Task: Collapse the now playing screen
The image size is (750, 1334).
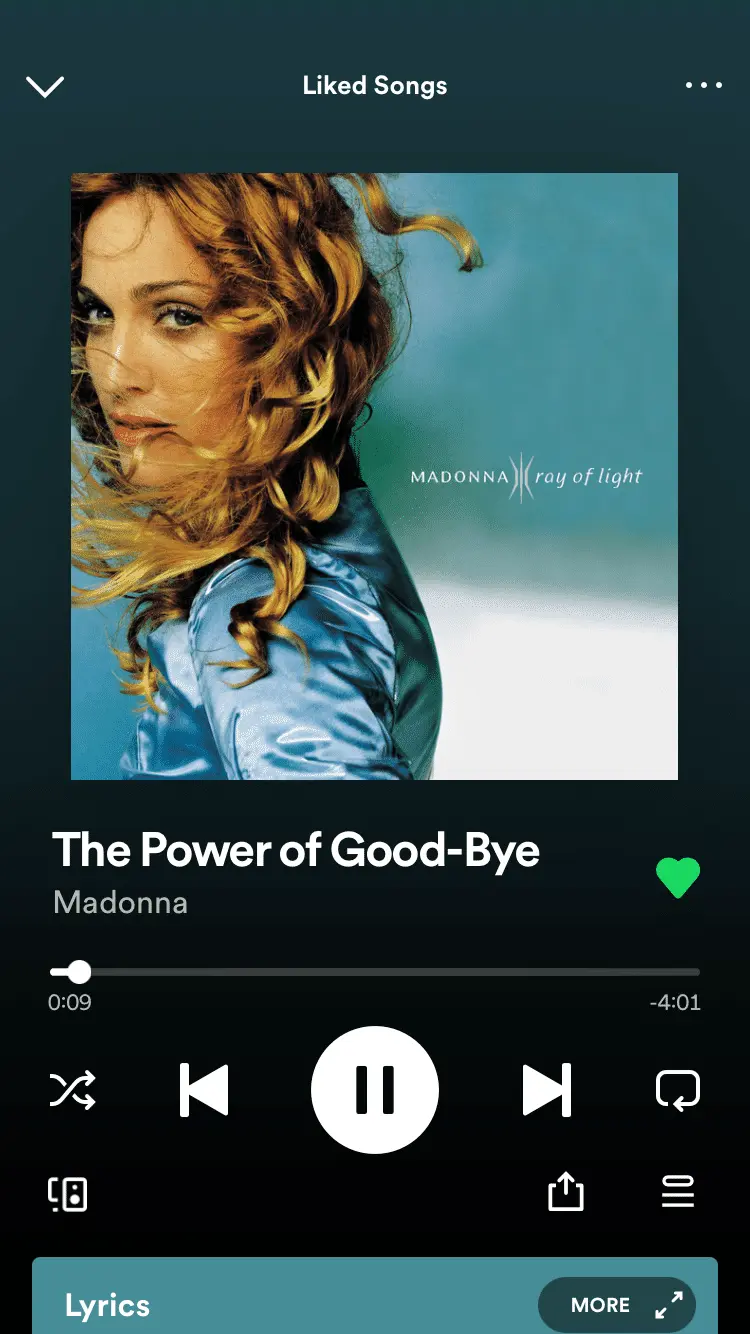Action: click(x=45, y=87)
